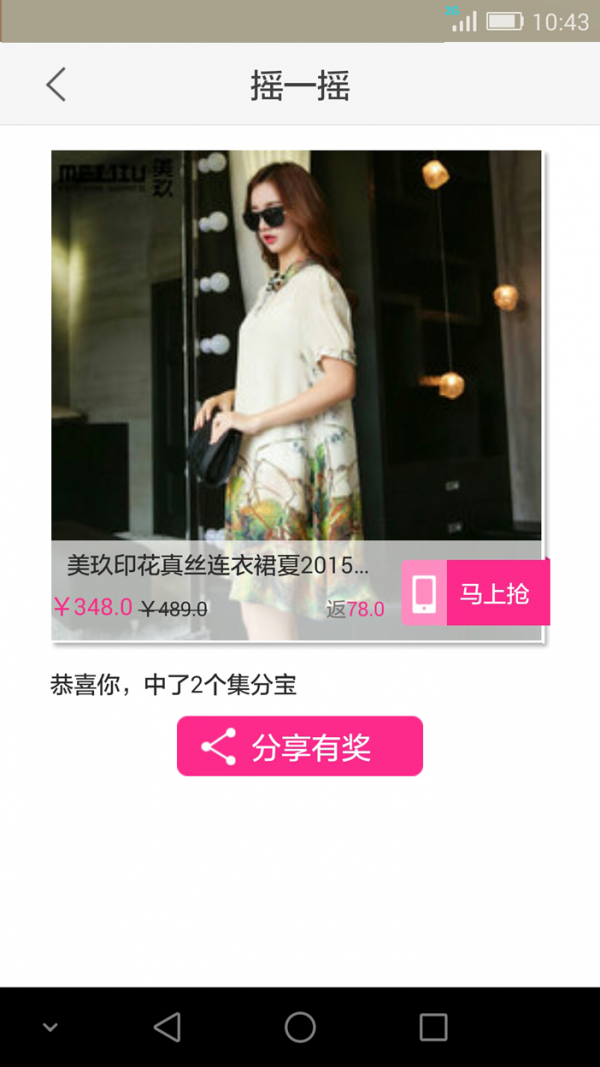Go to the system home screen
Viewport: 600px width, 1067px height.
(x=300, y=1027)
